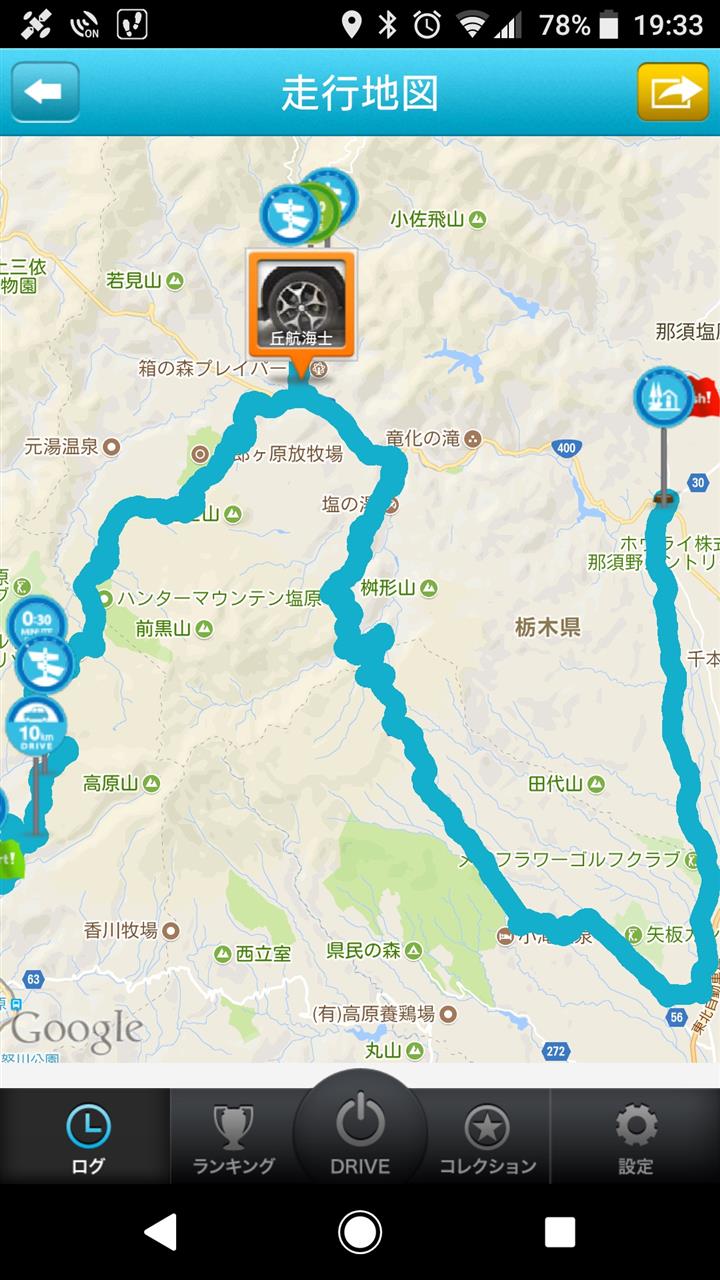Select the 10km DRIVE badge marker
Screen dimensions: 720x1280
pos(37,727)
